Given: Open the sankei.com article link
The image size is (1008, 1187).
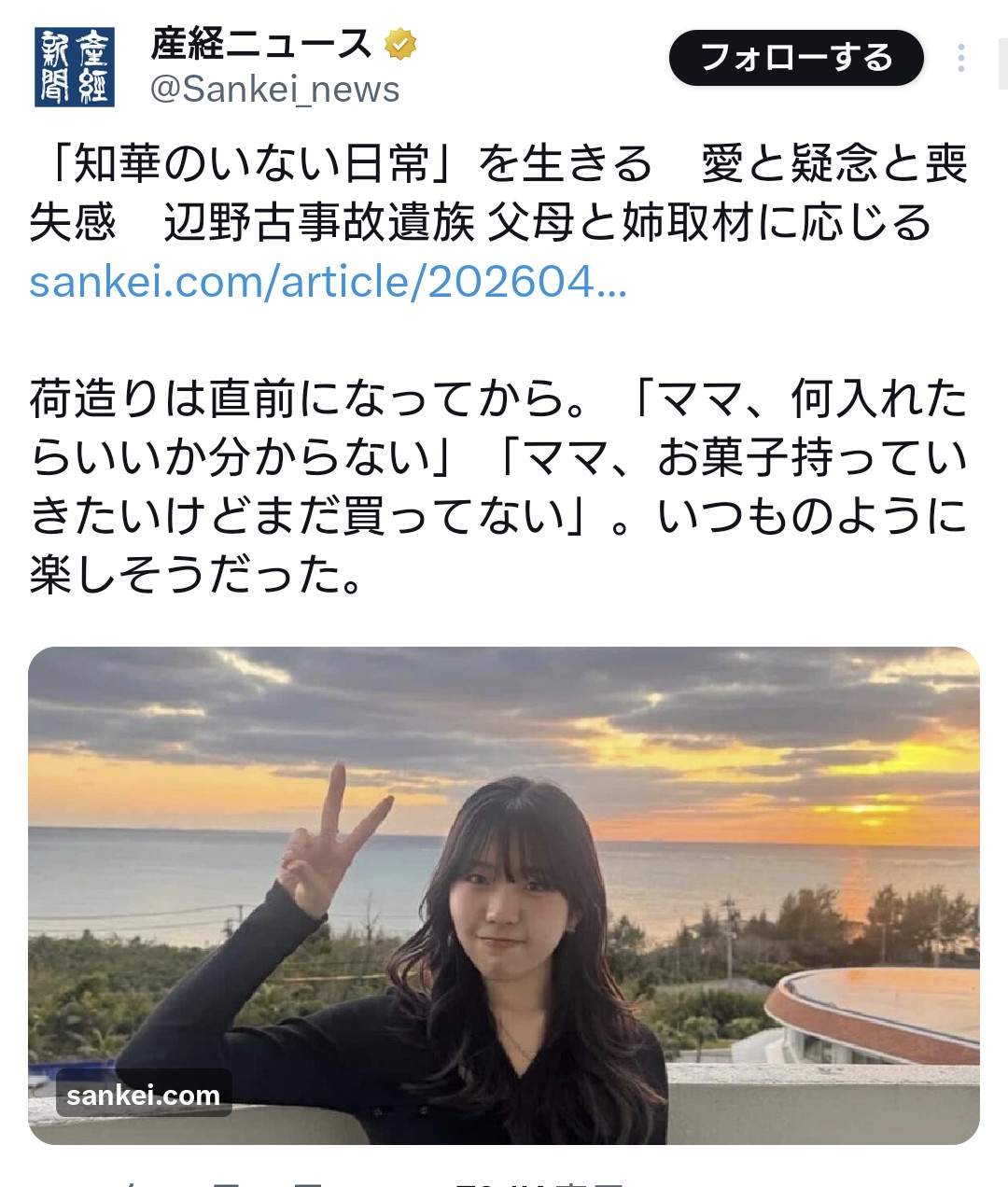Looking at the screenshot, I should coord(328,281).
